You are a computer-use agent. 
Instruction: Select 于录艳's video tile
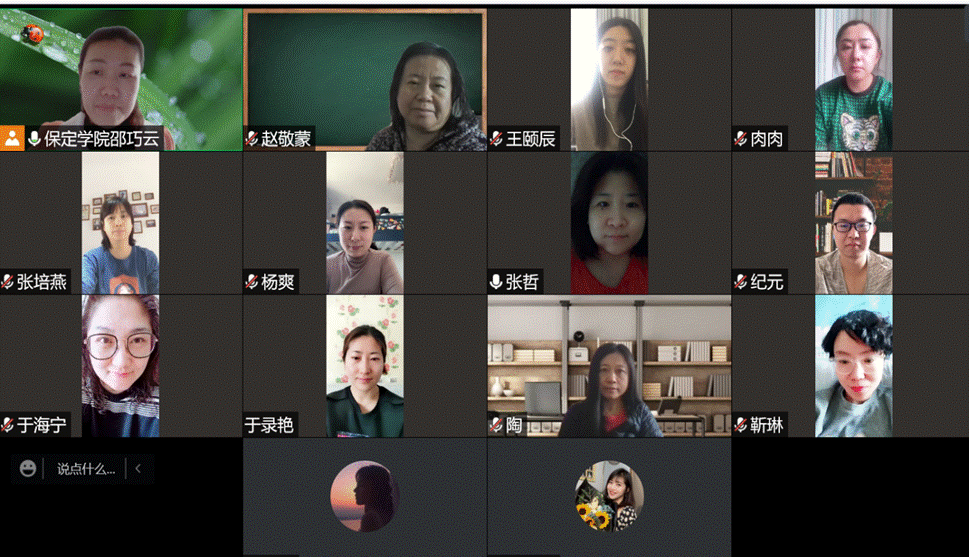click(365, 366)
